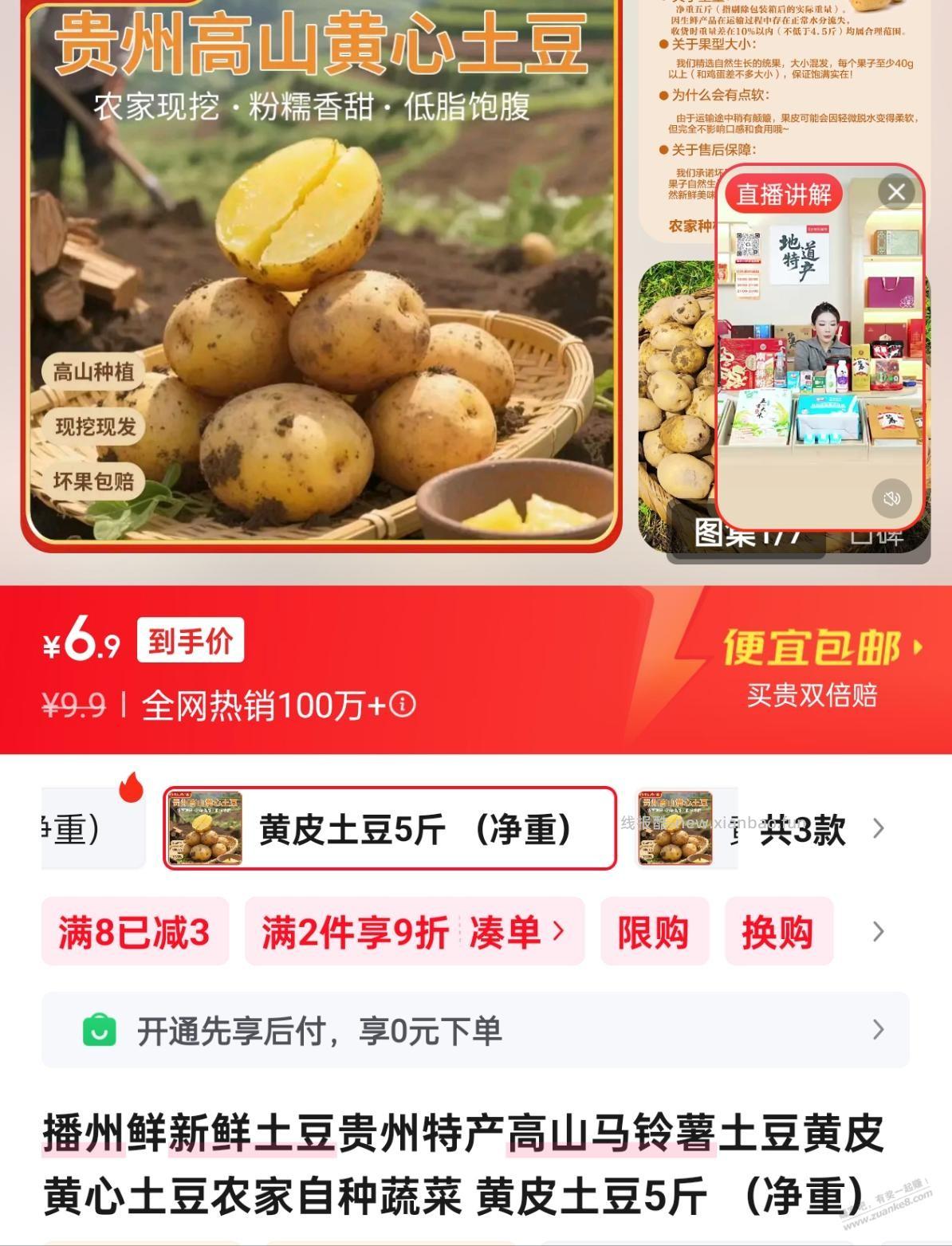Toggle sound on the live video player
The image size is (952, 1246).
point(893,498)
